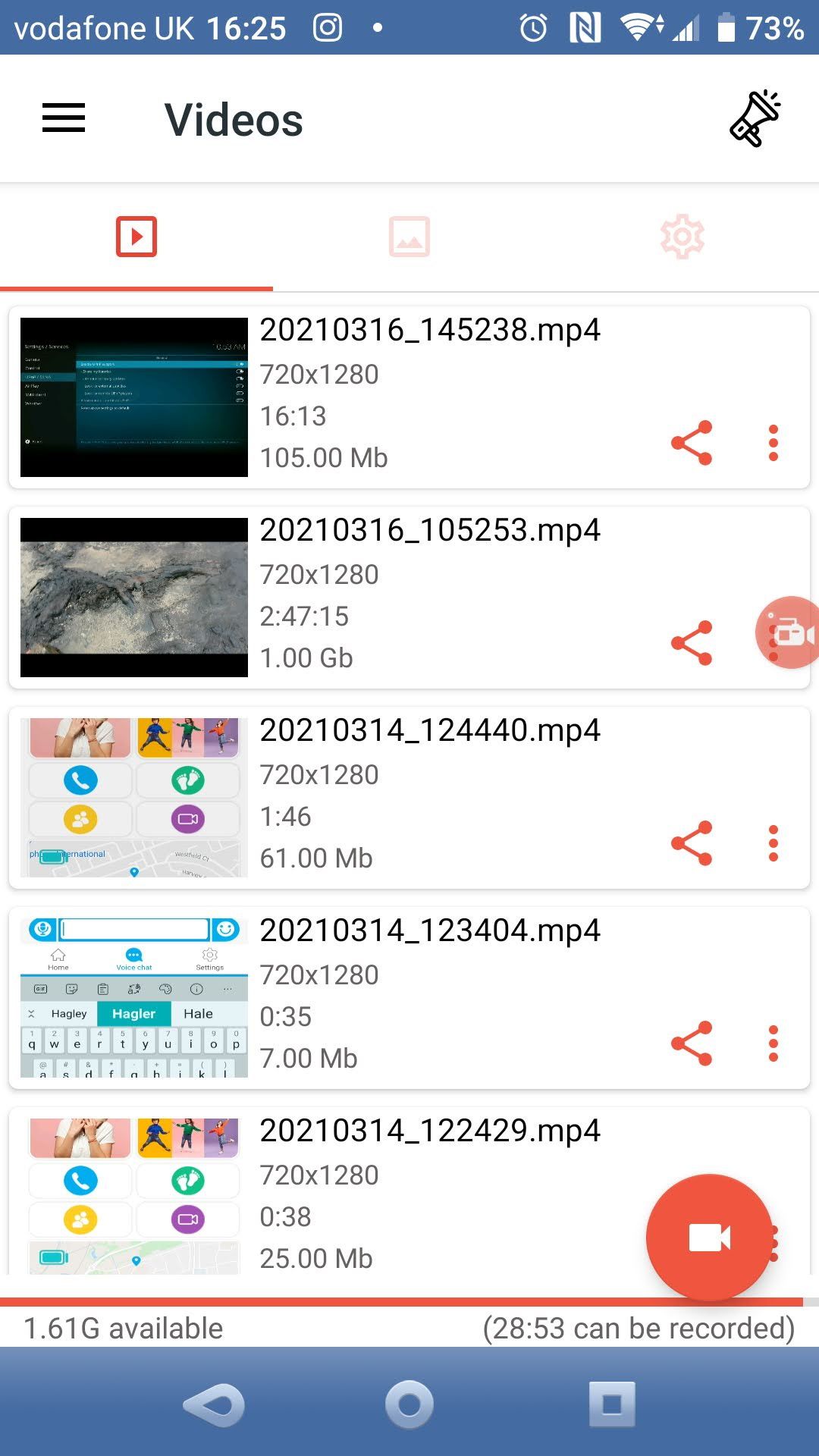Go back using system navigation bar

point(214,1404)
